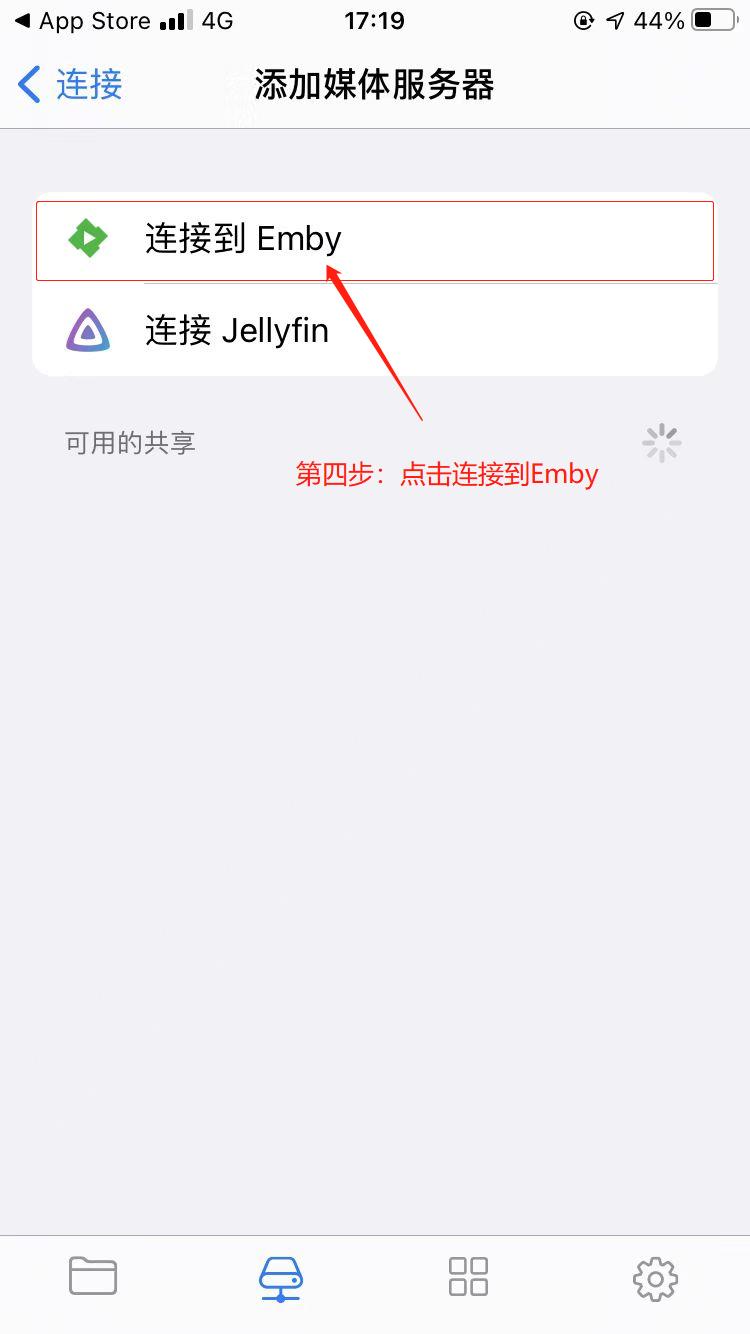Choose 连接 Jellyfin row
Screen dimensions: 750x1334
[375, 330]
